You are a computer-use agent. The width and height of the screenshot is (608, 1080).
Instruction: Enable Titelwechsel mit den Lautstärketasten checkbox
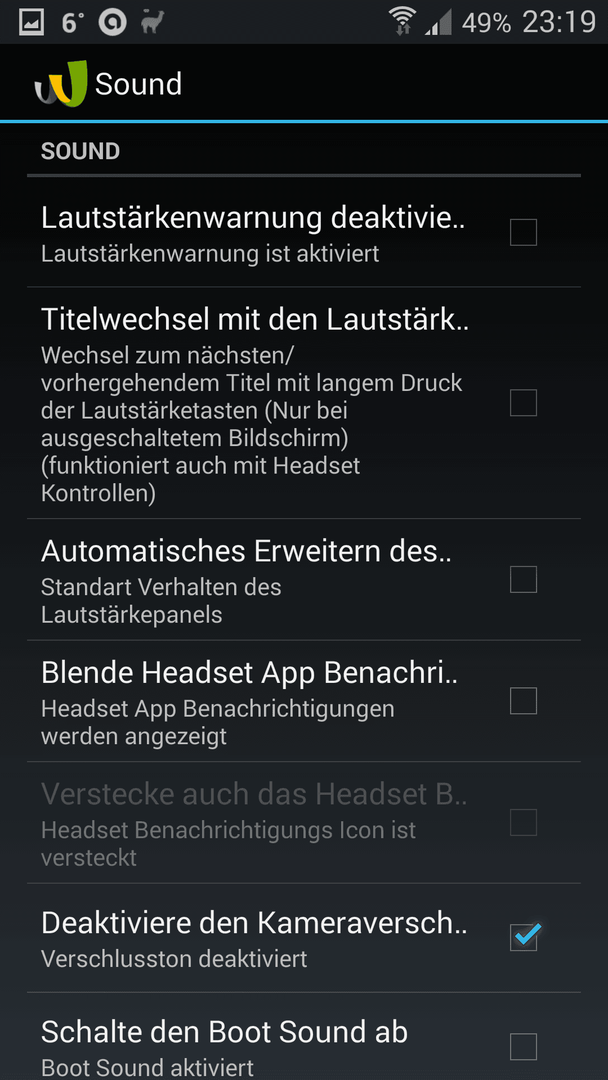point(523,402)
